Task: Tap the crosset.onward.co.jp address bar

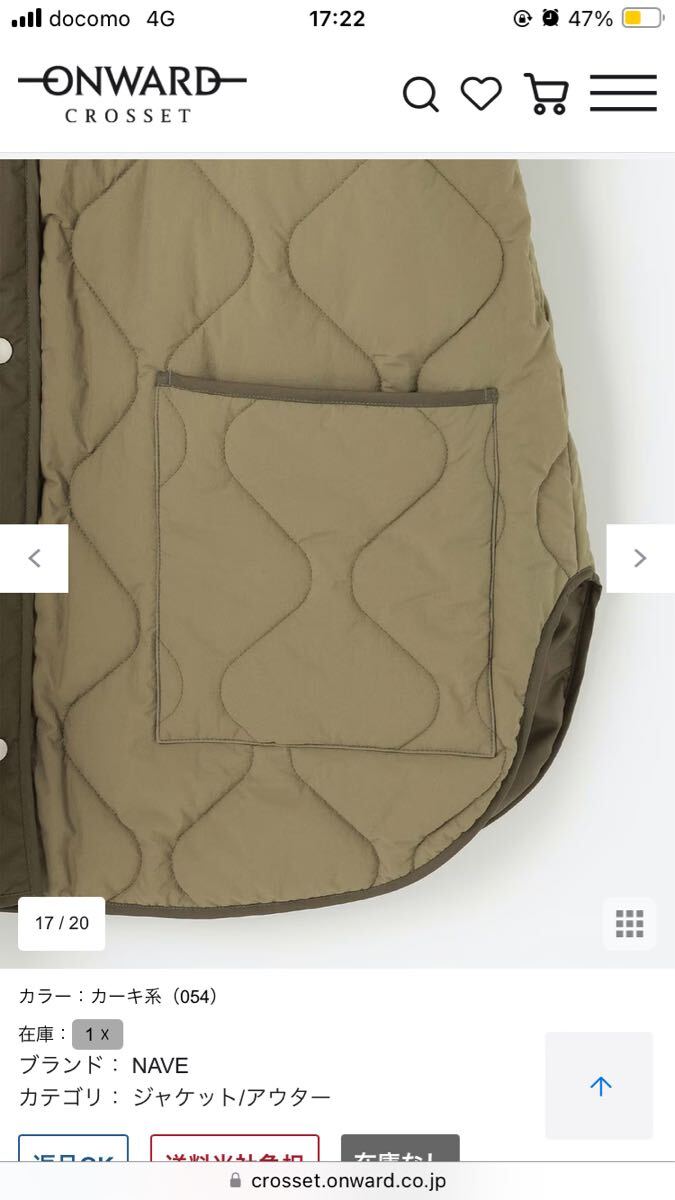Action: point(337,1180)
